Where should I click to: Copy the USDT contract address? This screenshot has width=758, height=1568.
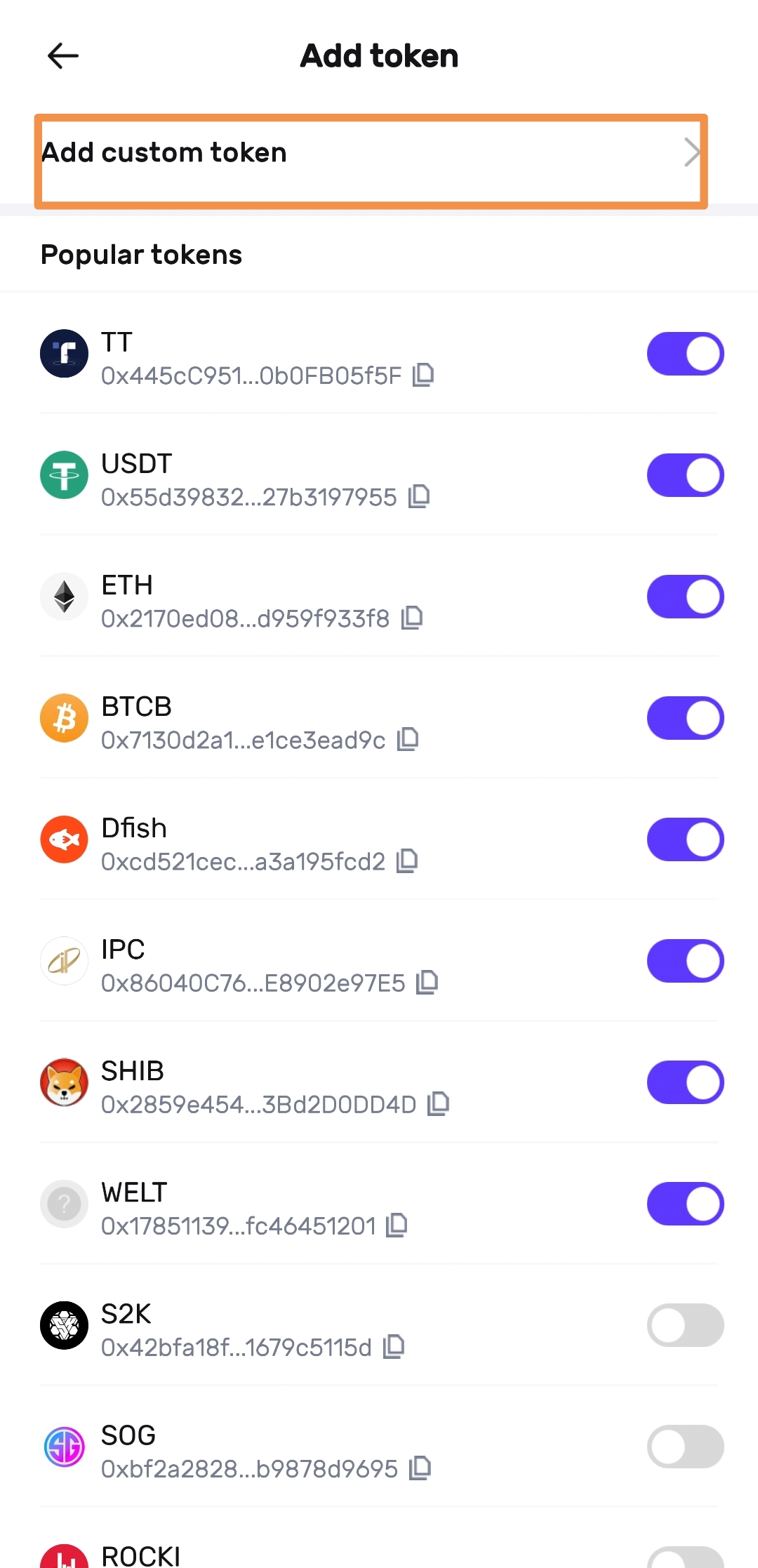[419, 497]
